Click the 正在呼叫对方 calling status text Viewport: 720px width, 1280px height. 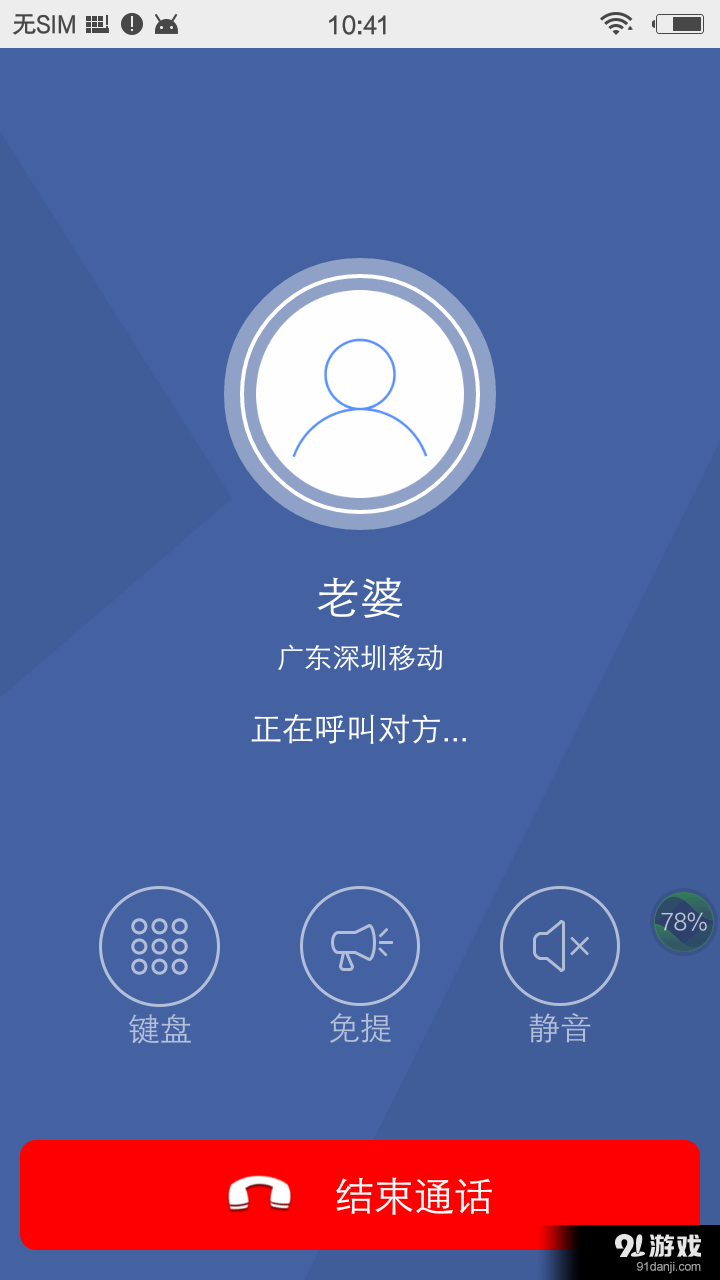tap(360, 730)
